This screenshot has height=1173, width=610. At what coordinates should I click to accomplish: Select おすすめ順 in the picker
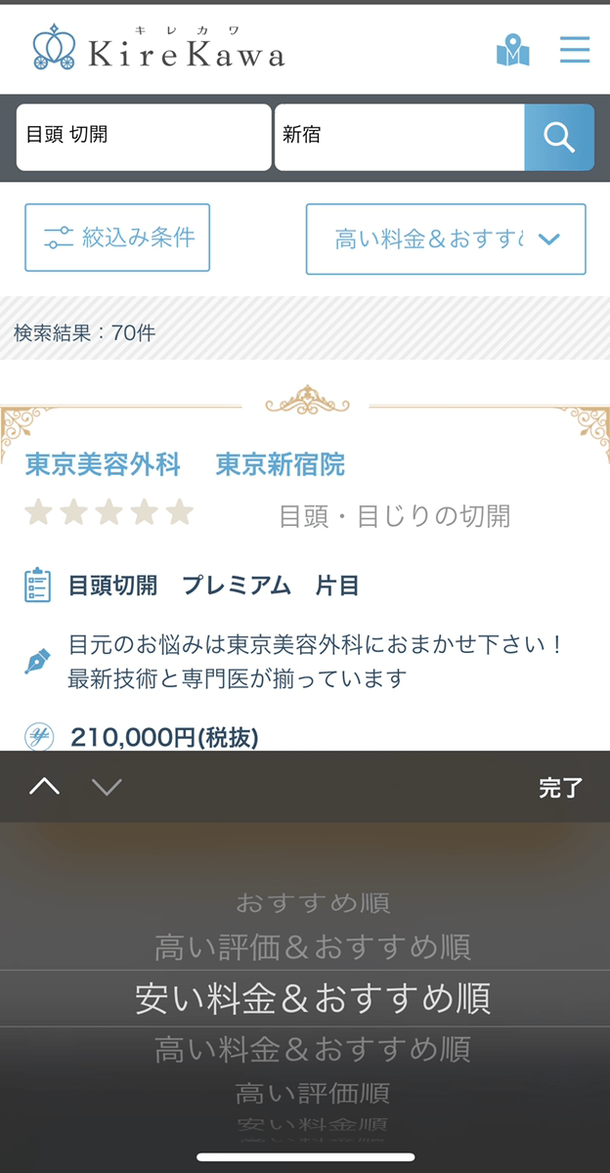[312, 903]
